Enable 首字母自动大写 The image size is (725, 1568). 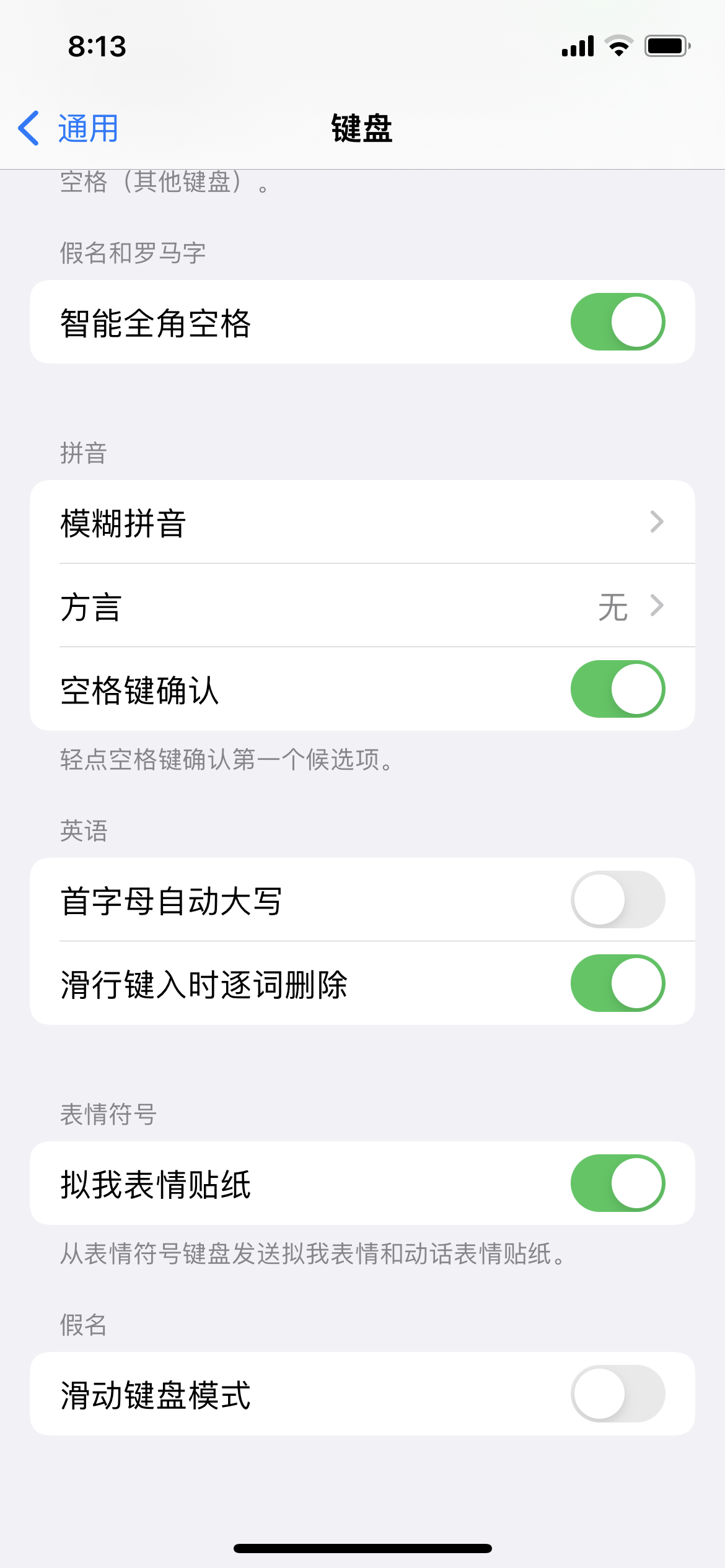click(617, 900)
